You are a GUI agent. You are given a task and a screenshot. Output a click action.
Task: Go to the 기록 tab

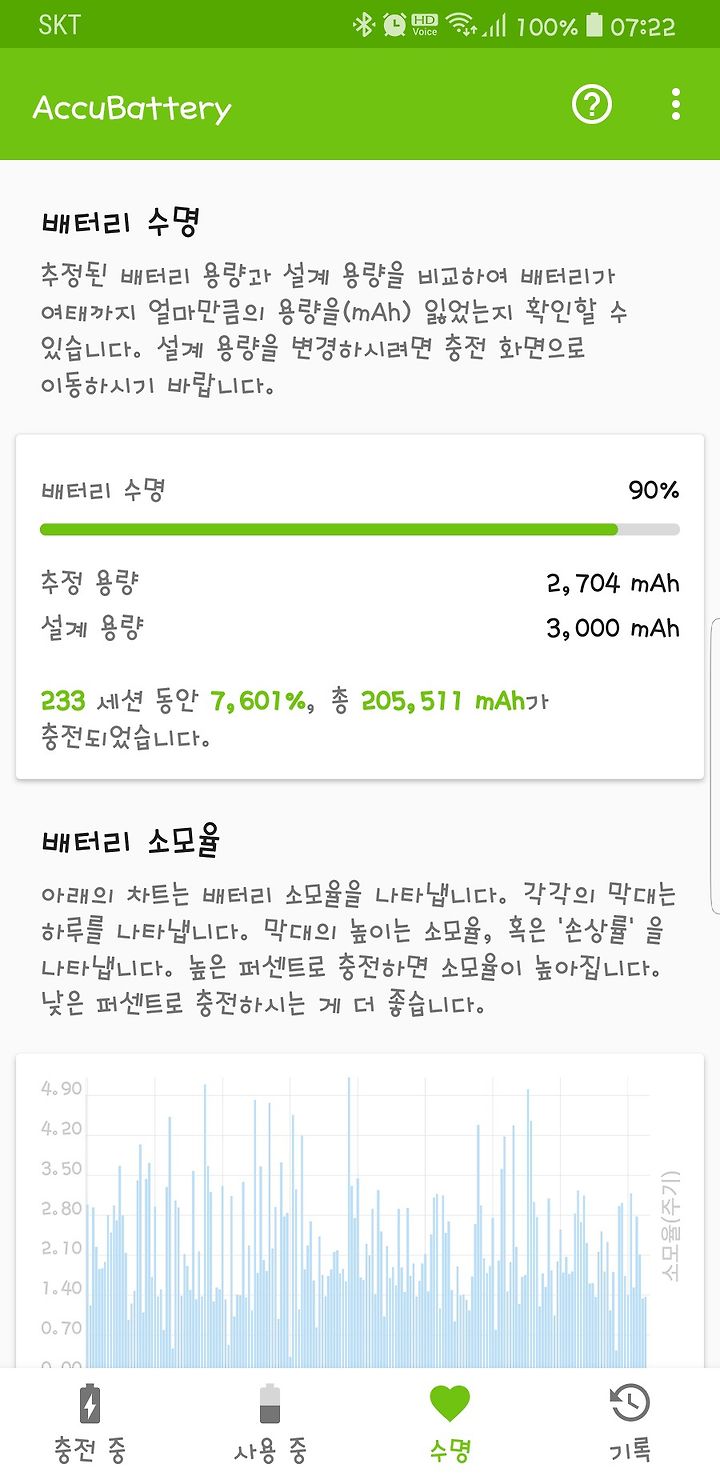[x=630, y=1423]
